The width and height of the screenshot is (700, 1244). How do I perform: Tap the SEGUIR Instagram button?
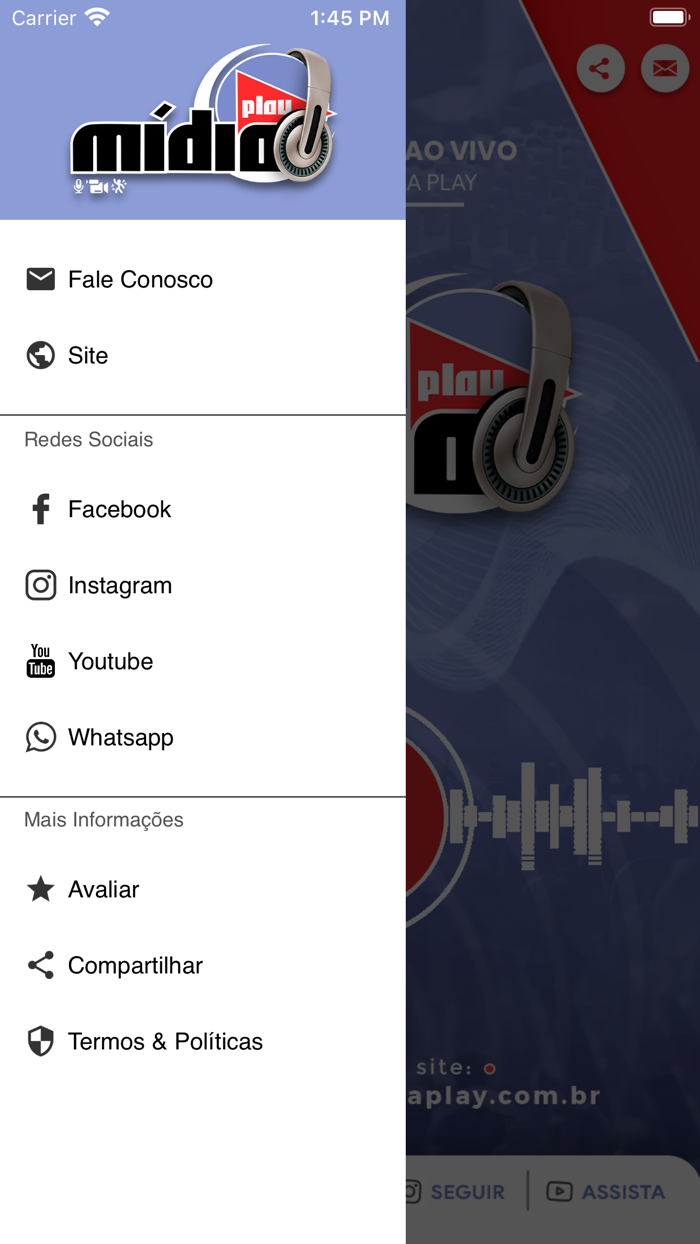456,1191
